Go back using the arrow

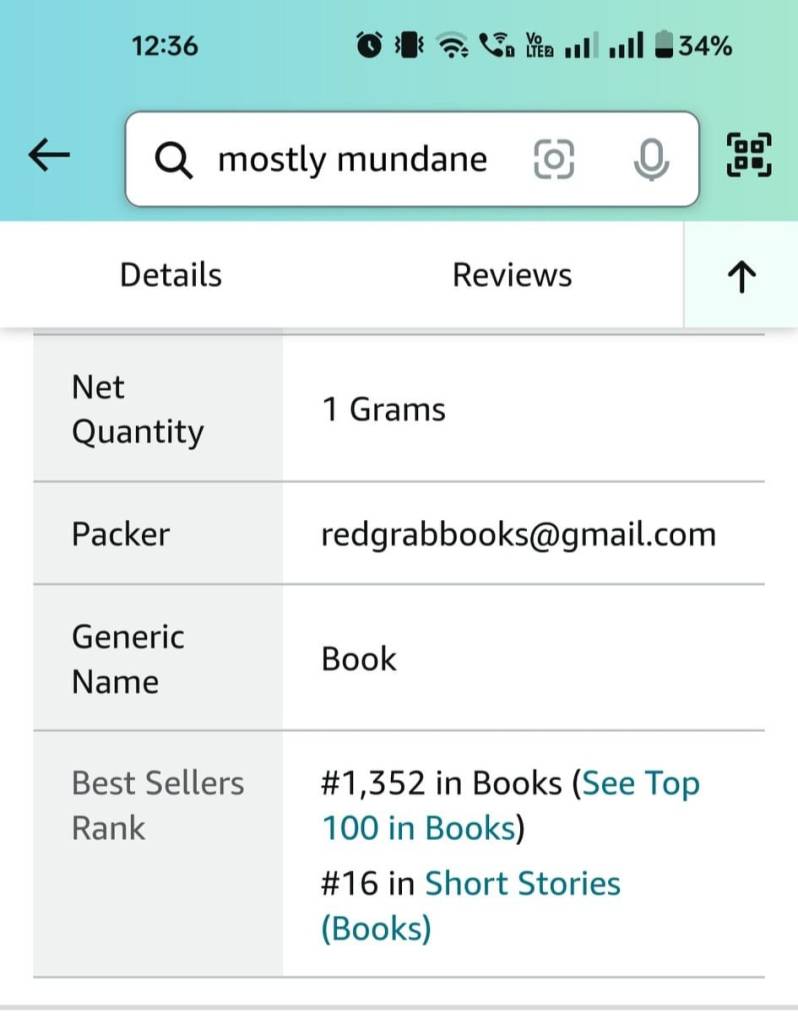[x=48, y=155]
